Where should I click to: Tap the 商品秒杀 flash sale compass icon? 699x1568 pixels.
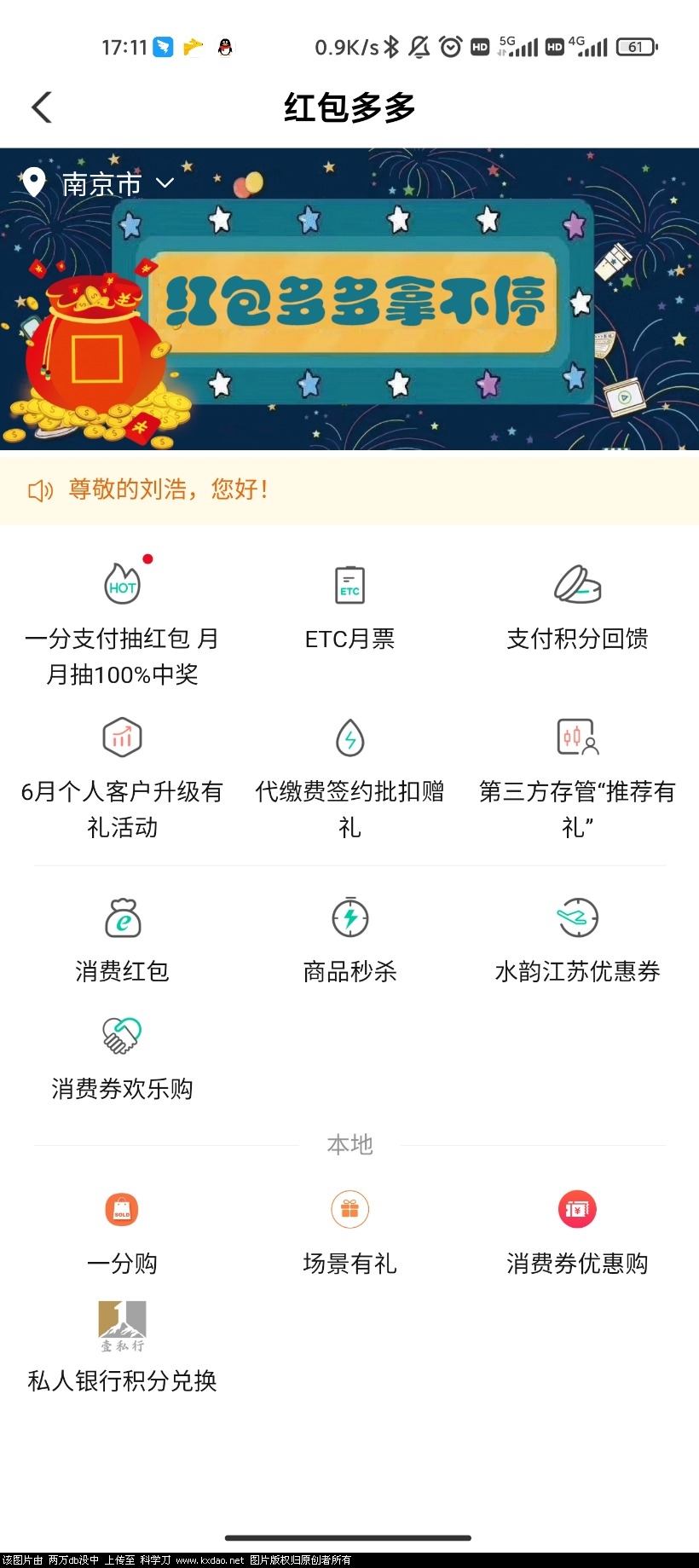[349, 917]
